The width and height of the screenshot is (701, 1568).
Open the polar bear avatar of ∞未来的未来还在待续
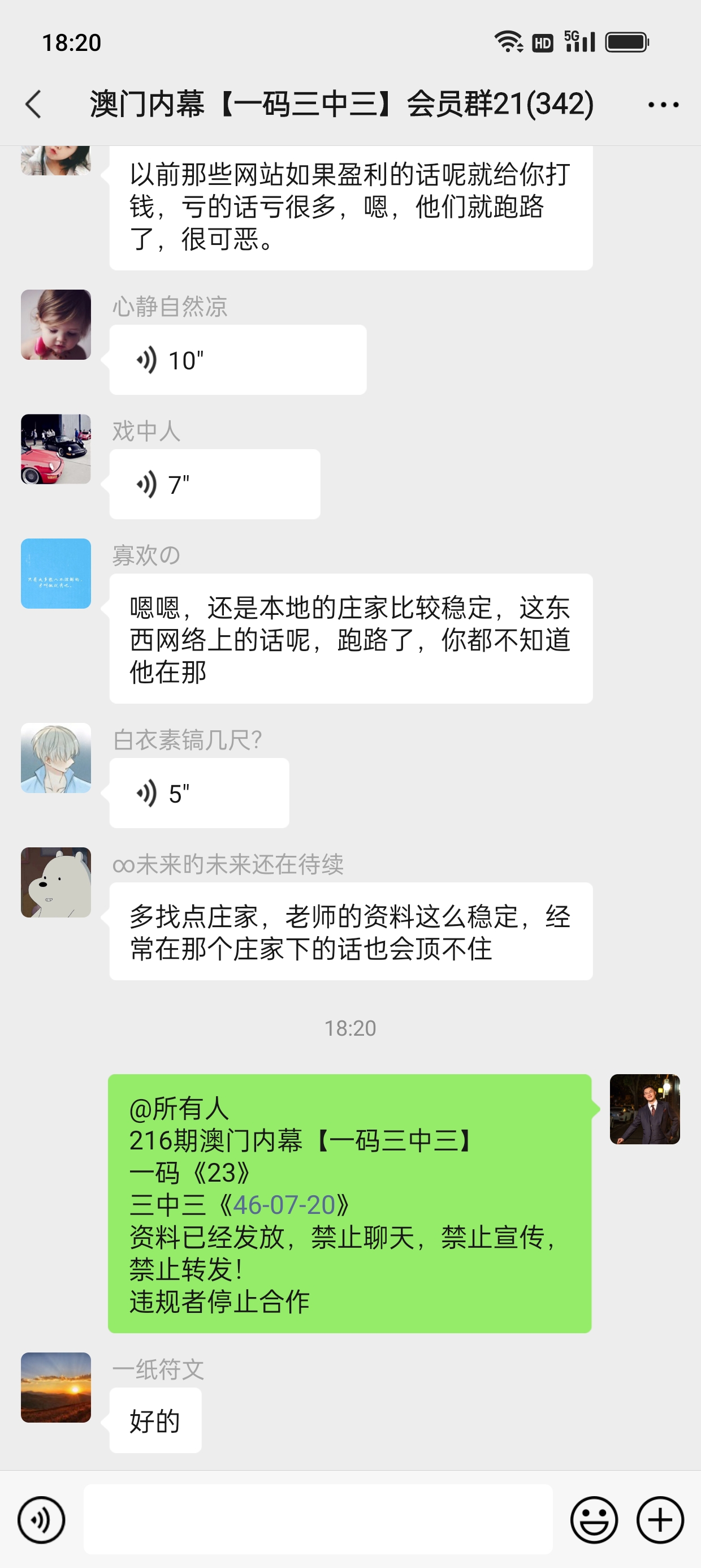coord(56,882)
